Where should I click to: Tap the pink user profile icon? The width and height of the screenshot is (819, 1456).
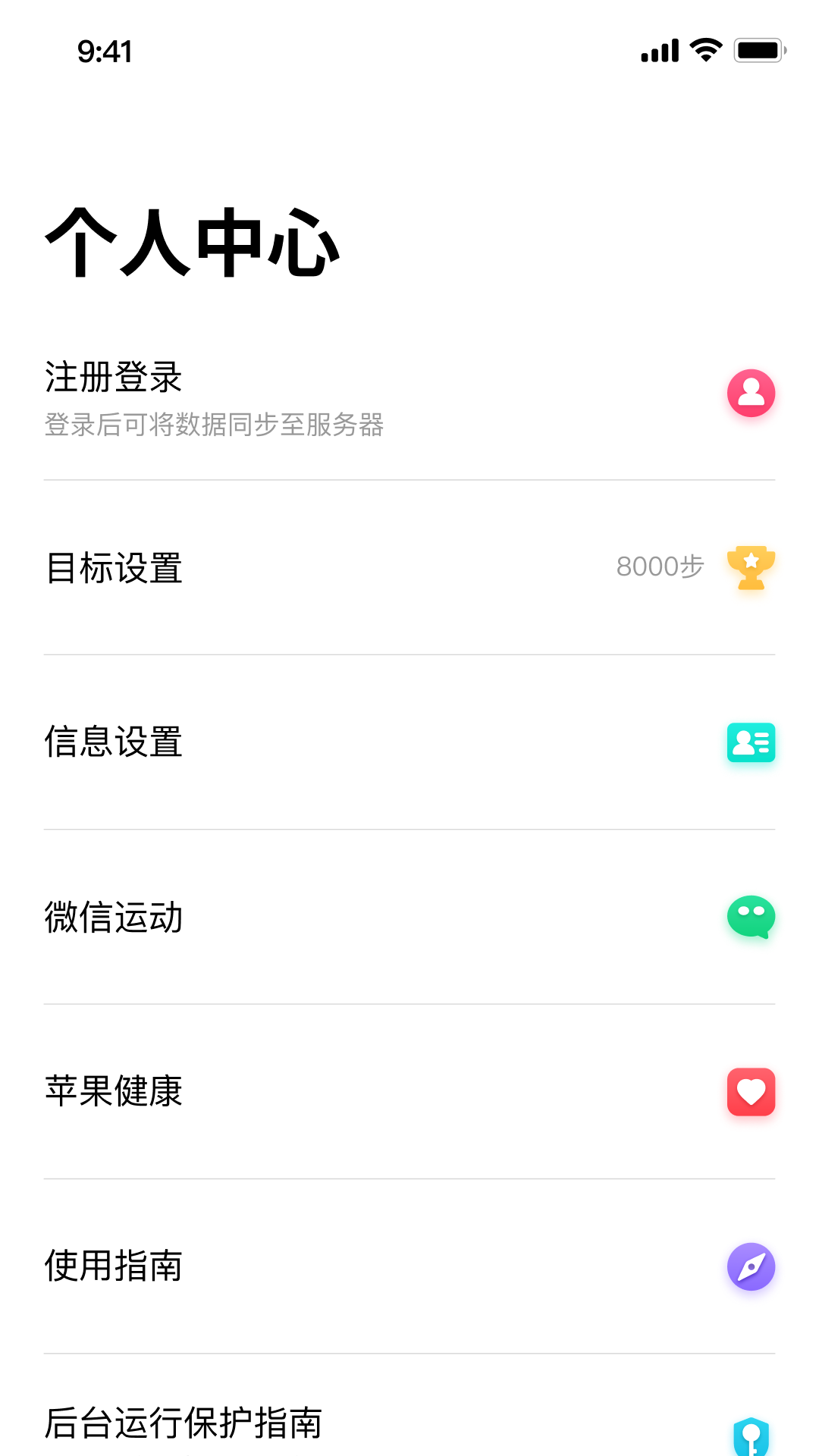[750, 394]
